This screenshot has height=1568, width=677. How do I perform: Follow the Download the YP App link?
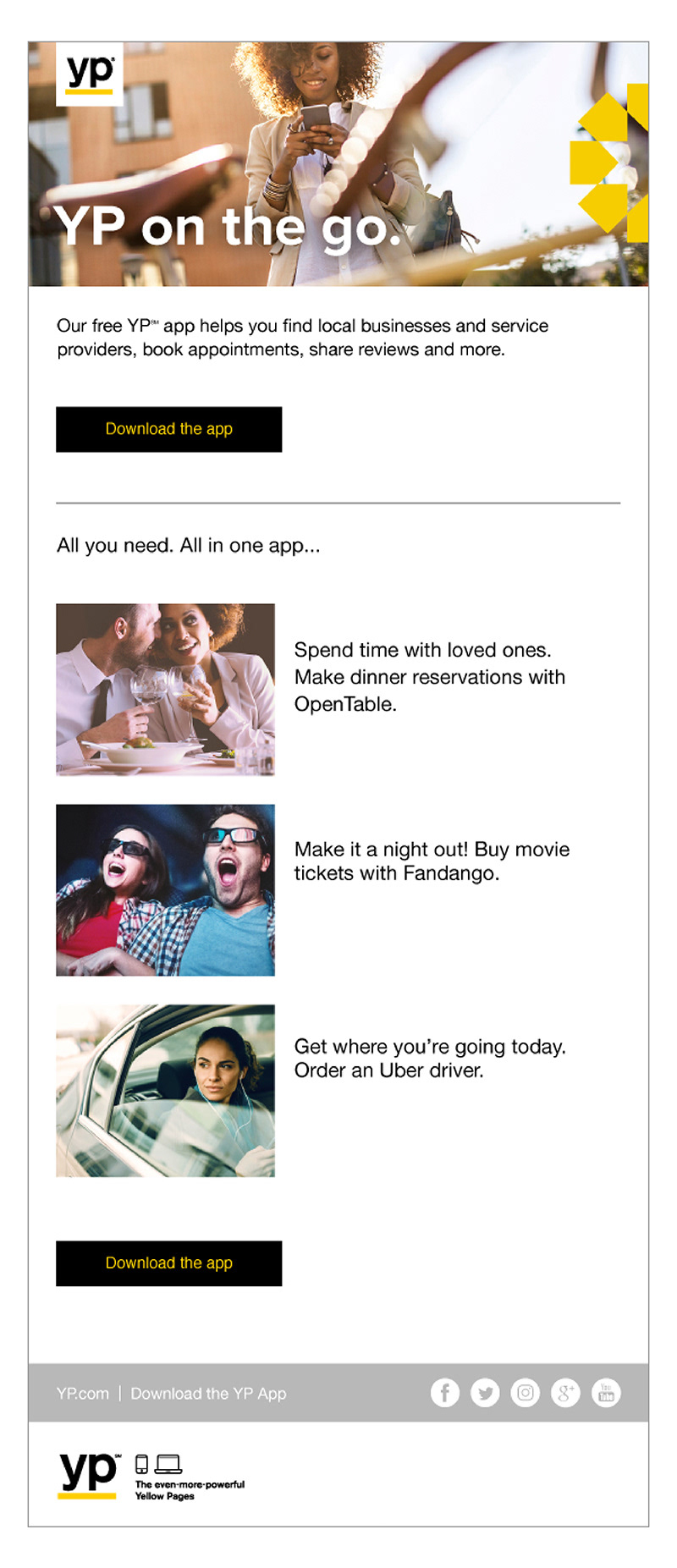(208, 1393)
